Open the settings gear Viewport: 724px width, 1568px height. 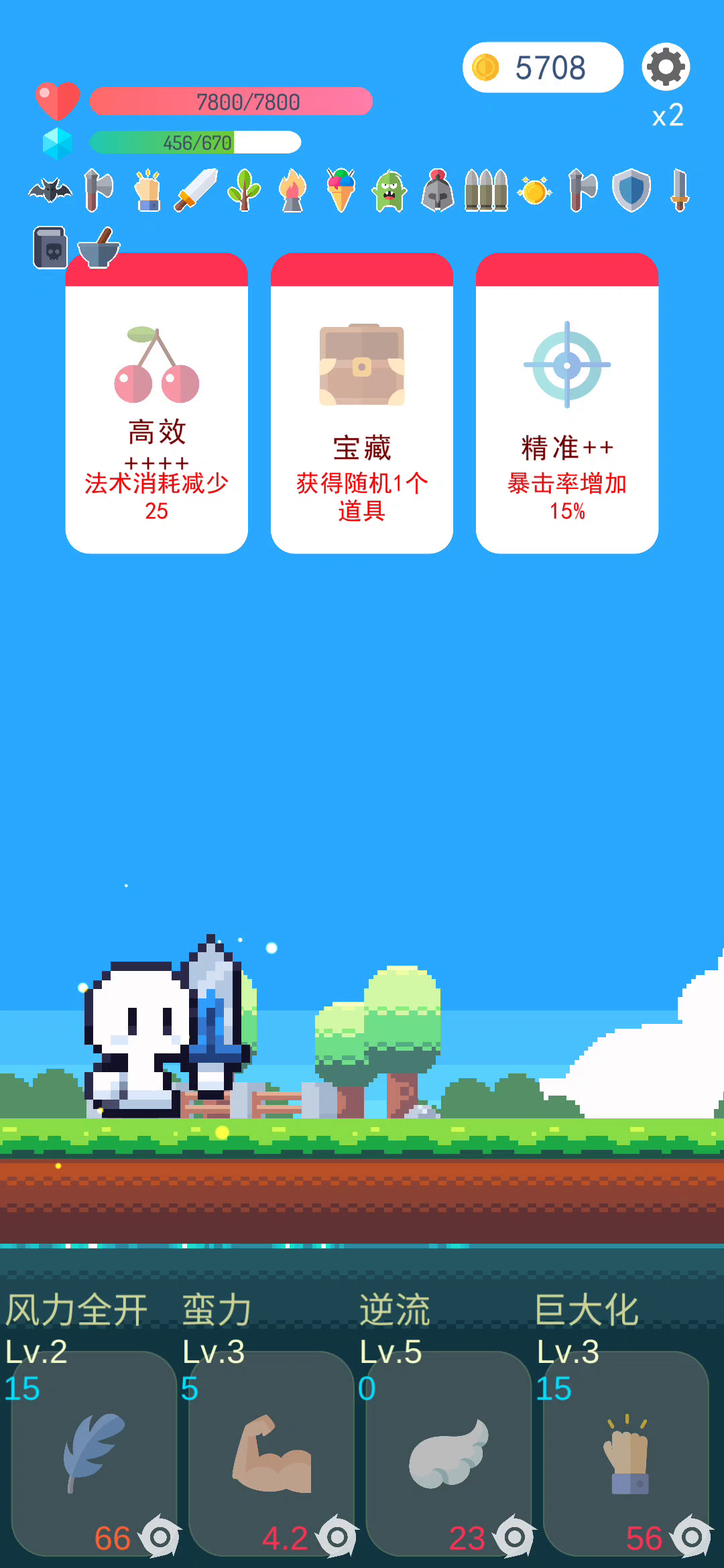coord(666,67)
